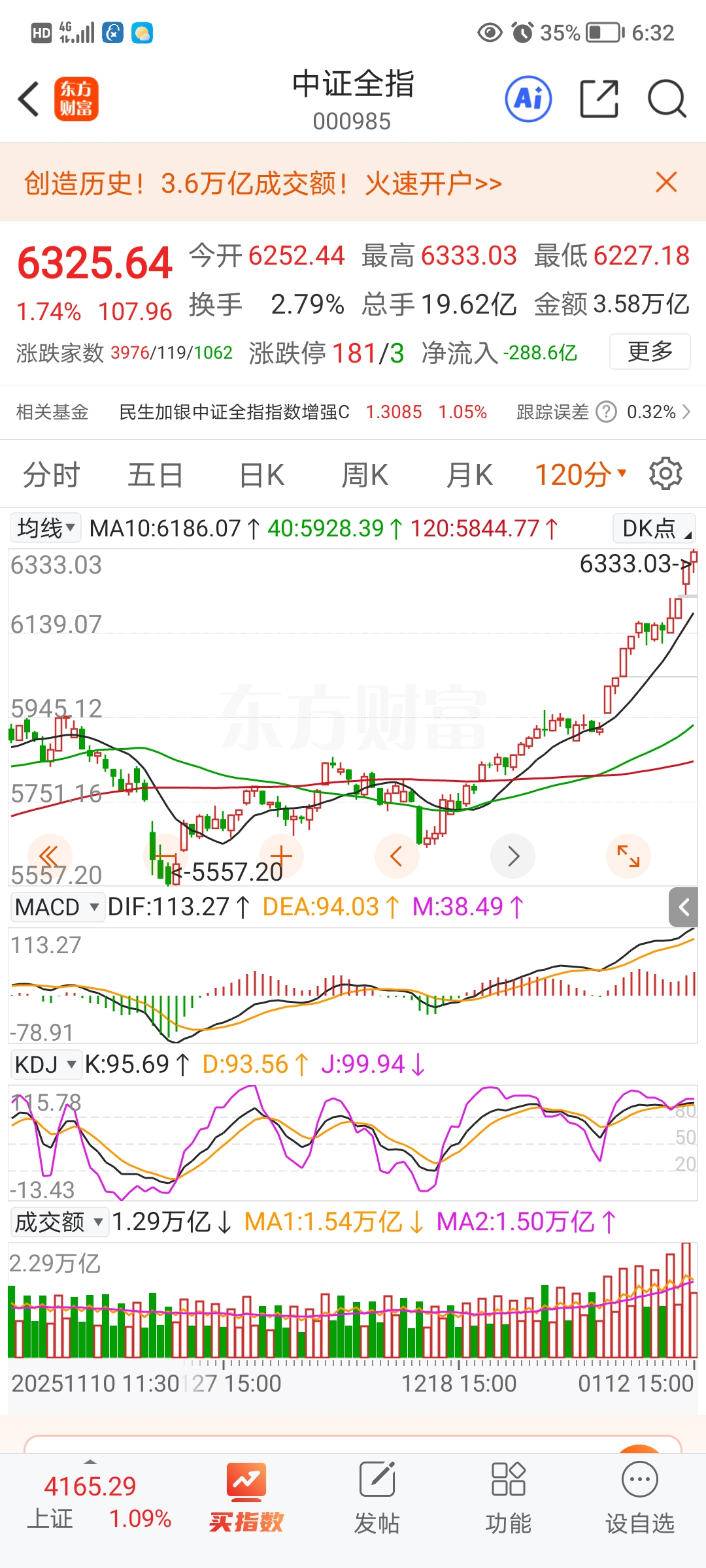Select the 日K chart tab

click(261, 475)
